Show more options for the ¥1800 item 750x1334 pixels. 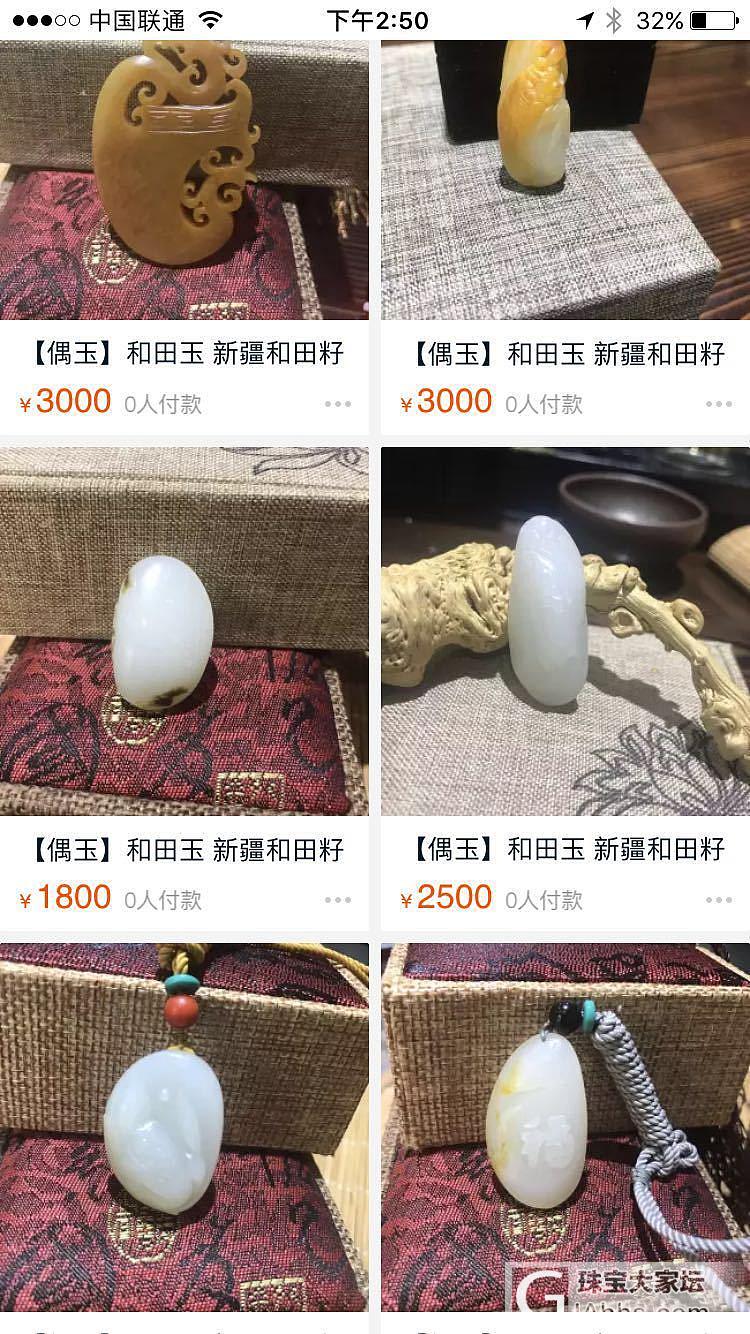(337, 900)
